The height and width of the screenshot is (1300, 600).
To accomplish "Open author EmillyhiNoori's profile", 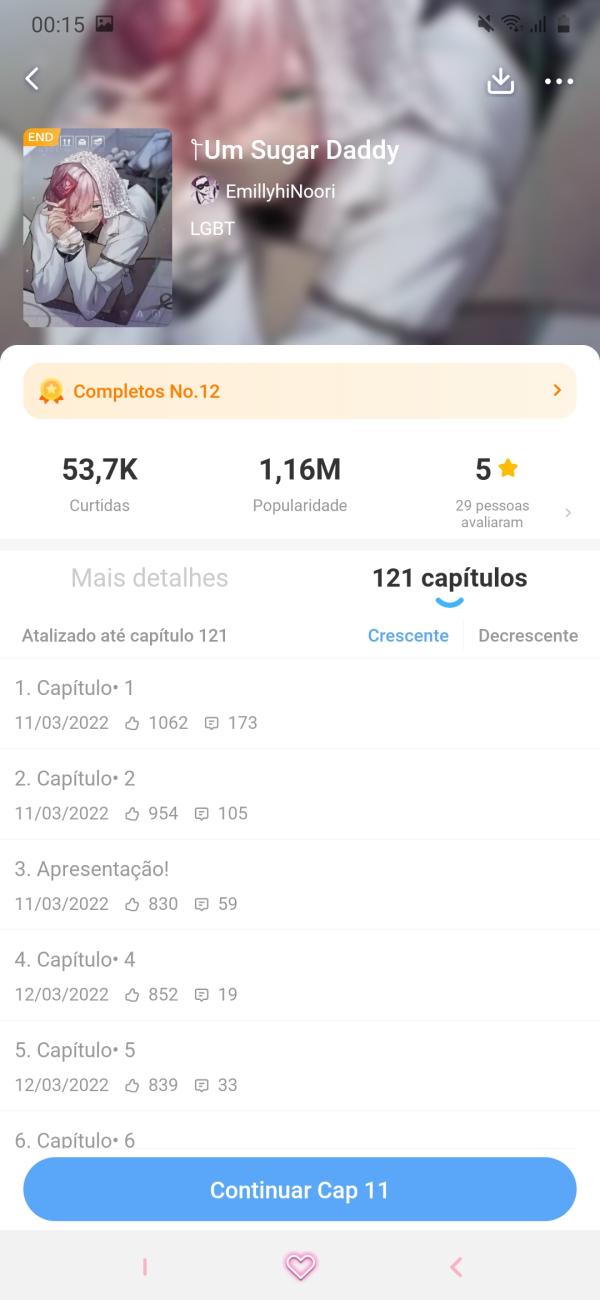I will (x=265, y=190).
